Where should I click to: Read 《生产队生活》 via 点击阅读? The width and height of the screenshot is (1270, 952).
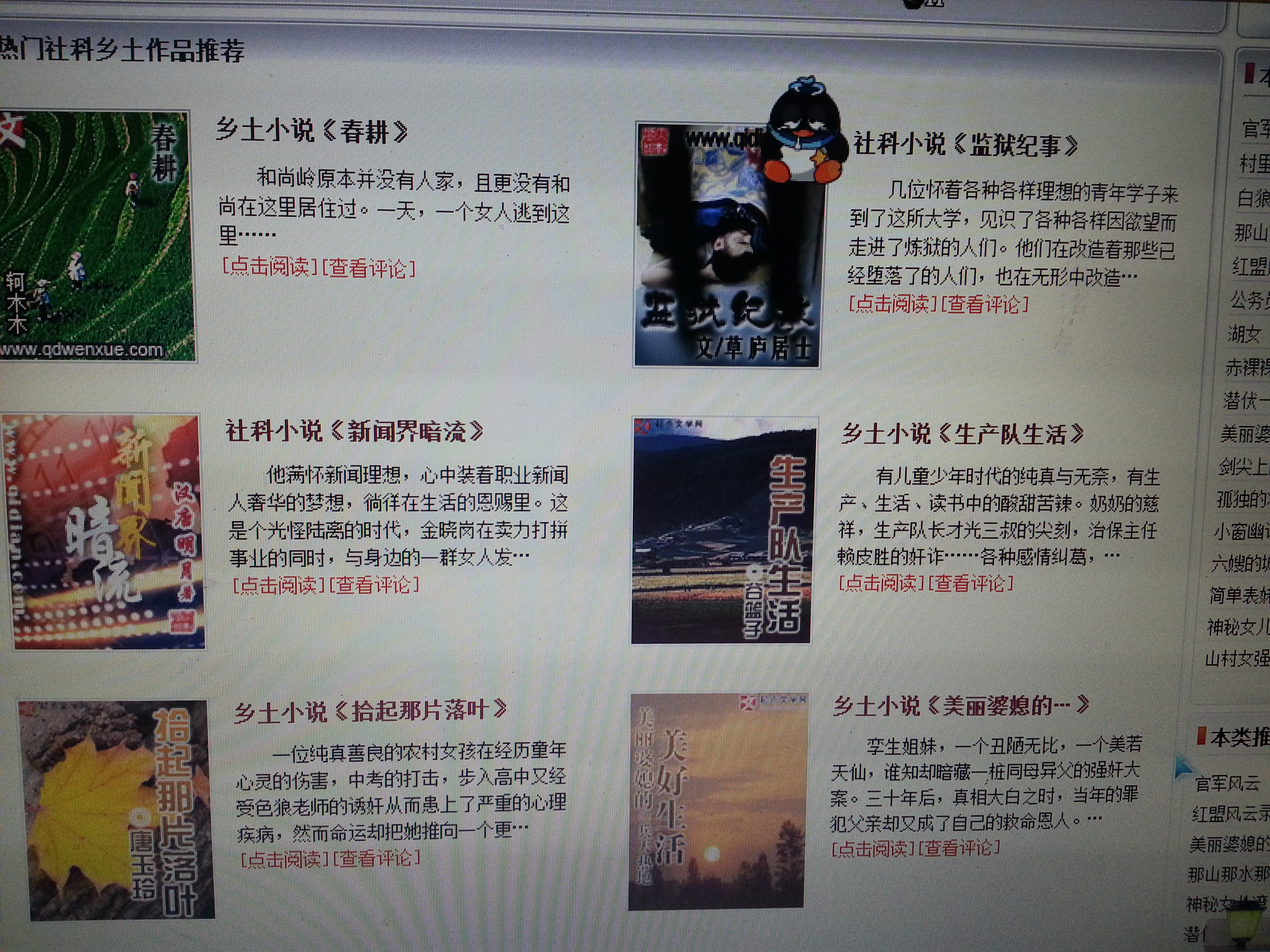(x=882, y=583)
